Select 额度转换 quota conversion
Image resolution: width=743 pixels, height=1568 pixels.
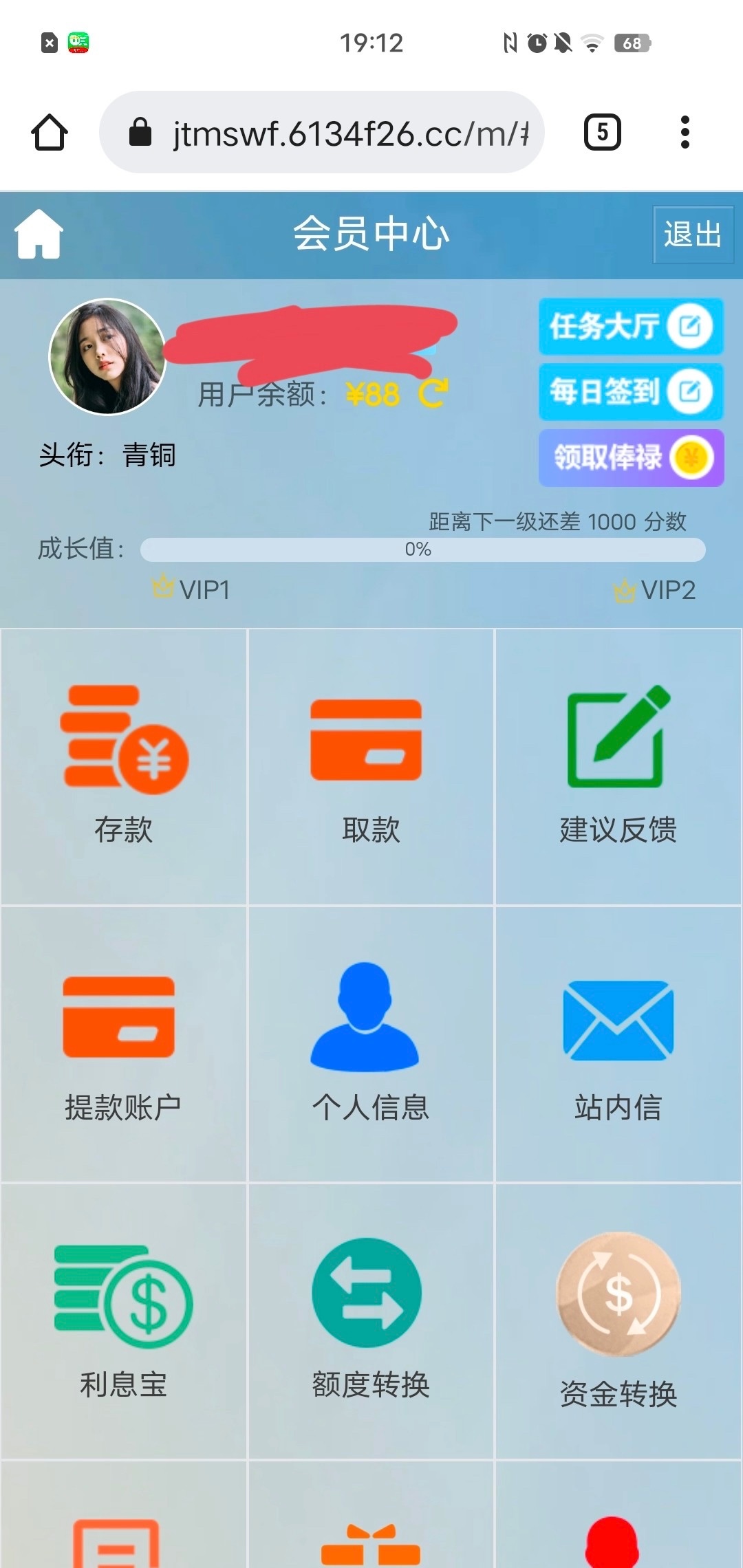[371, 1322]
